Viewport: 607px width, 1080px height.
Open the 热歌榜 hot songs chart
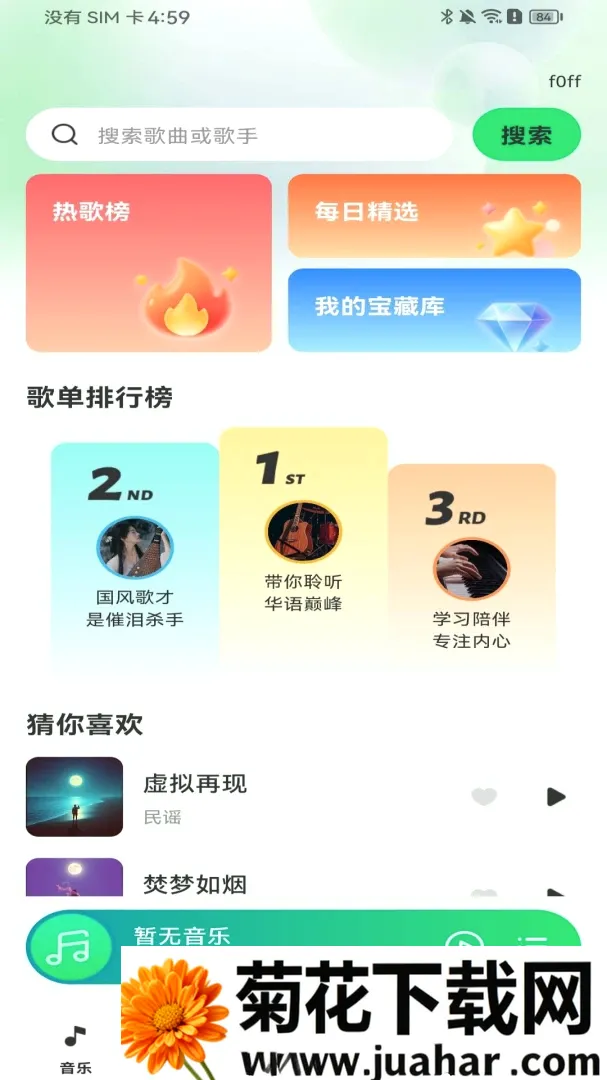tap(149, 263)
